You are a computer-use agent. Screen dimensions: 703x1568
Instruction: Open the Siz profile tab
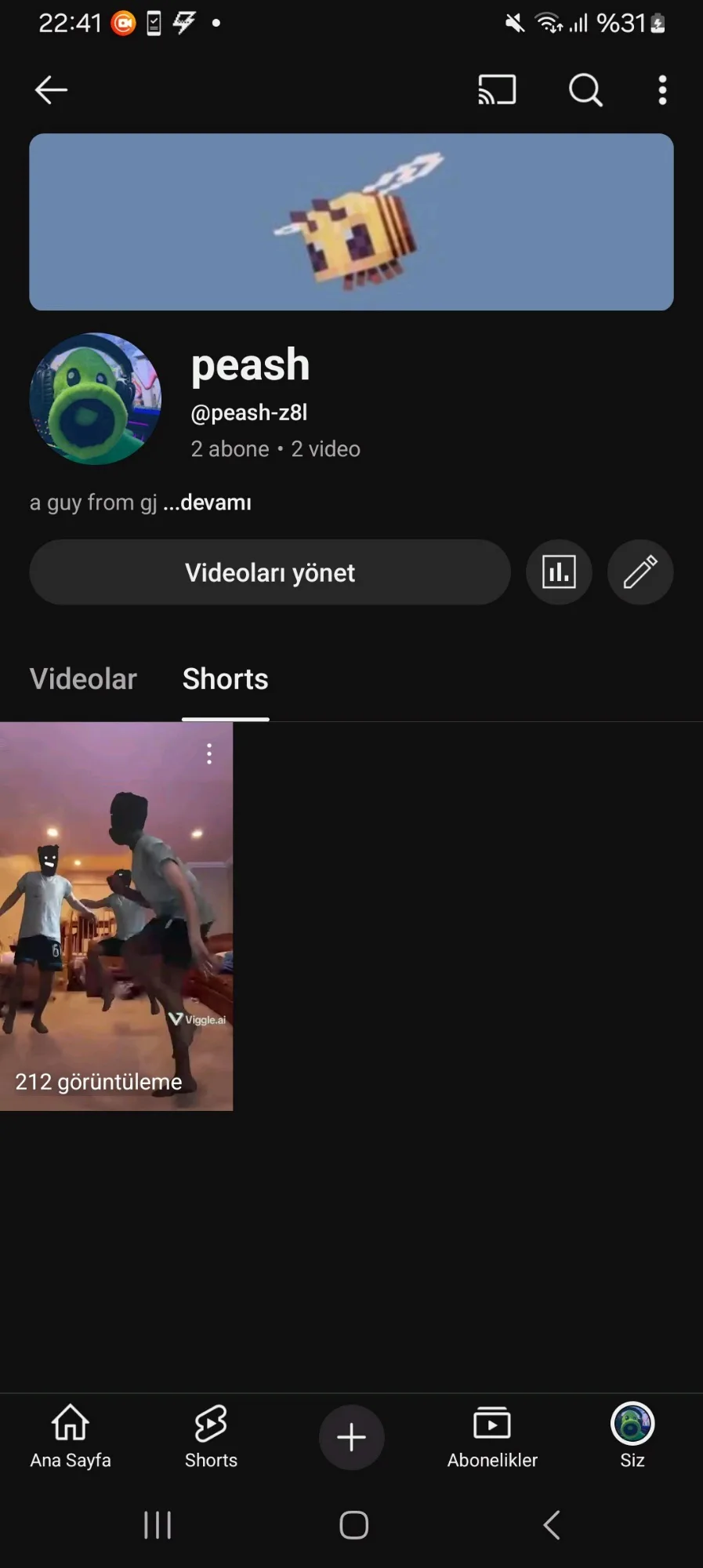pos(632,1436)
